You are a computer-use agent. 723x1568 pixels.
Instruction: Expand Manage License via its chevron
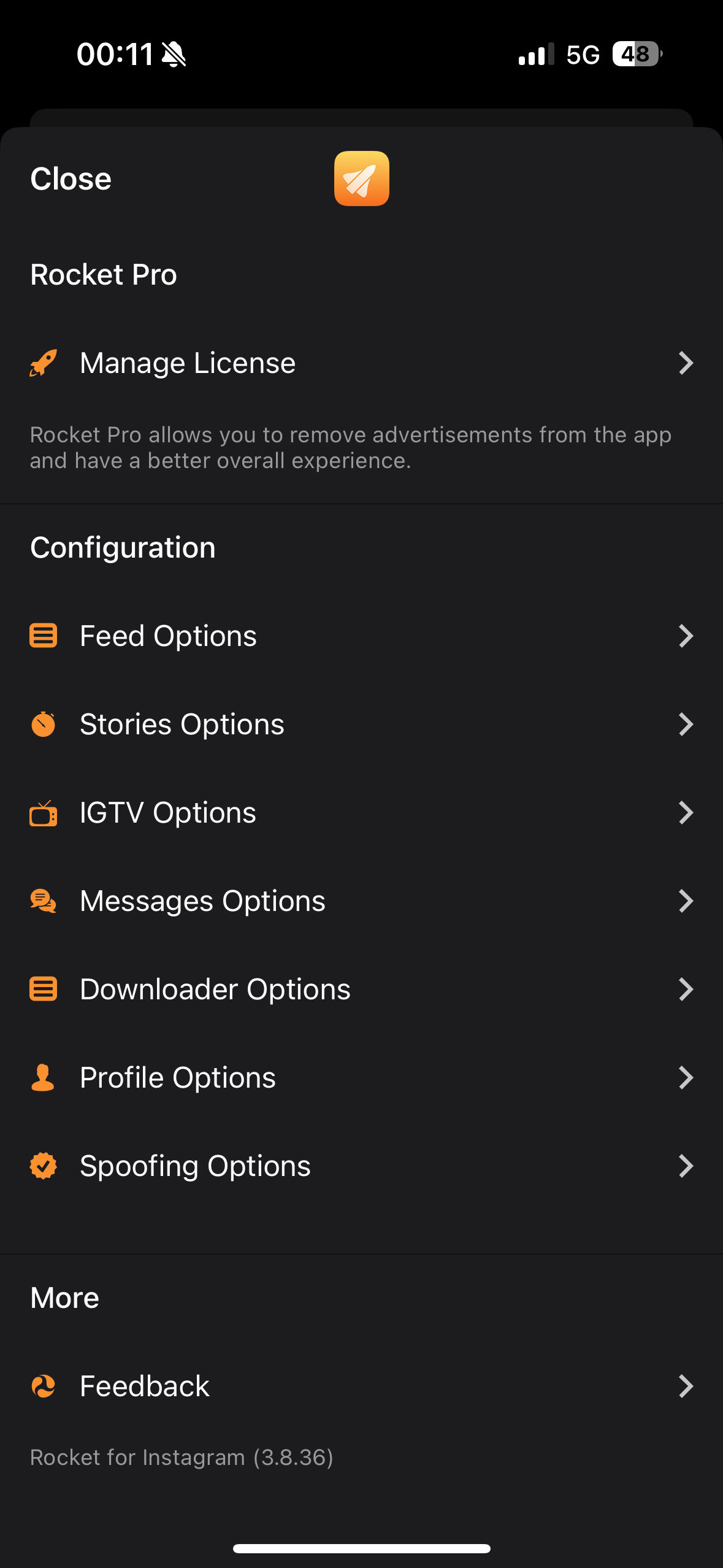click(x=685, y=363)
